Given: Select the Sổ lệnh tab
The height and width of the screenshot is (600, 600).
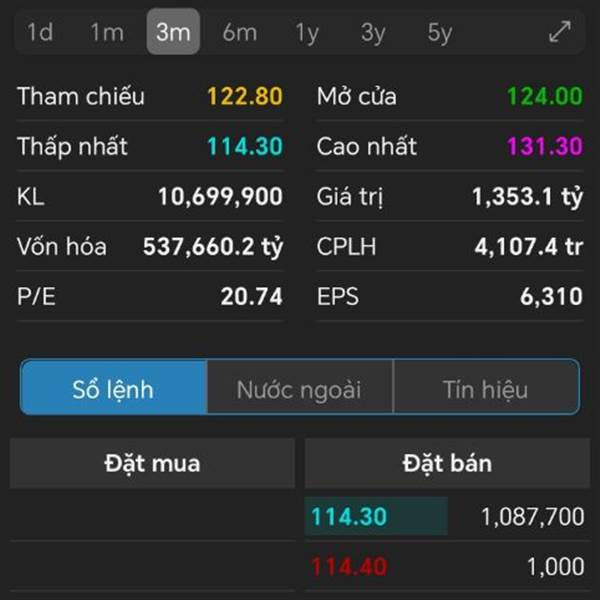Looking at the screenshot, I should click(113, 388).
